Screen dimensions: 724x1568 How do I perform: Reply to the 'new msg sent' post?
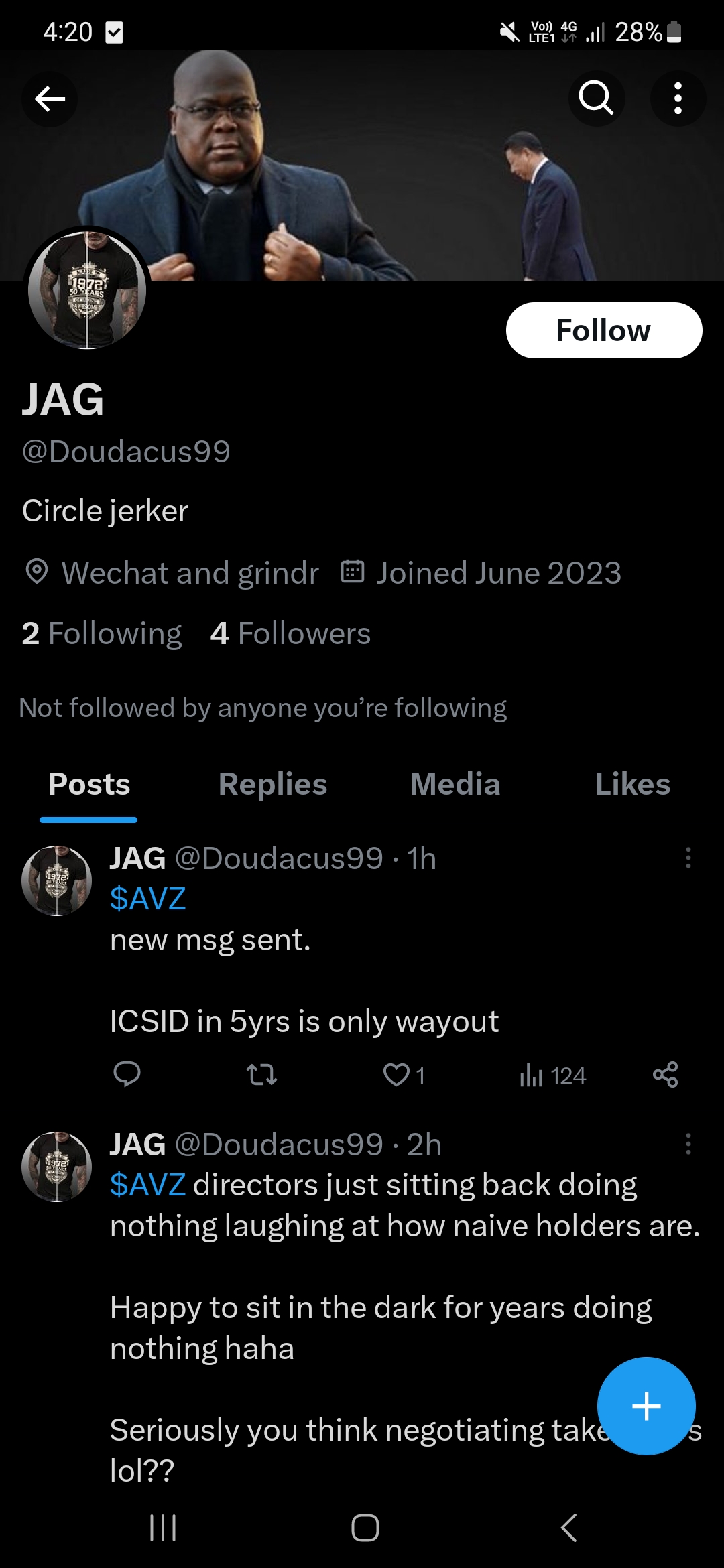[127, 1074]
